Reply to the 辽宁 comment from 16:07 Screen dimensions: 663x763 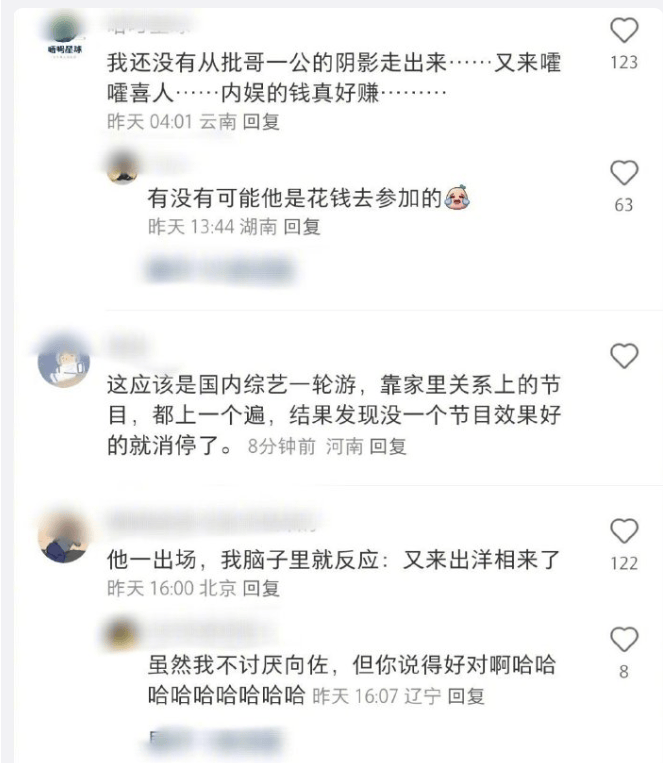point(466,695)
